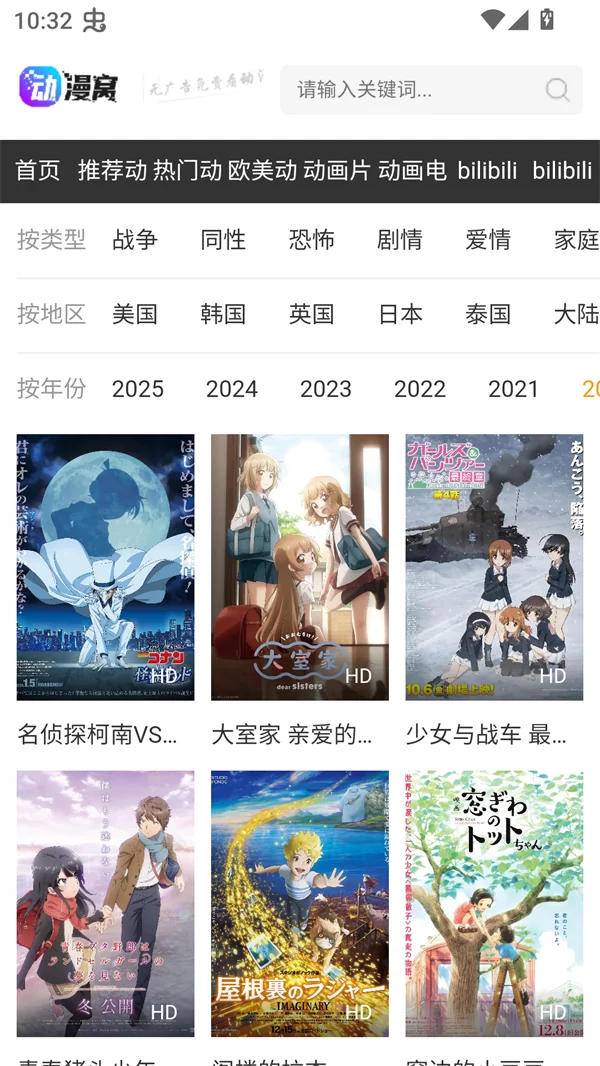Image resolution: width=600 pixels, height=1066 pixels.
Task: Go to the 首页 tab
Action: pos(38,171)
